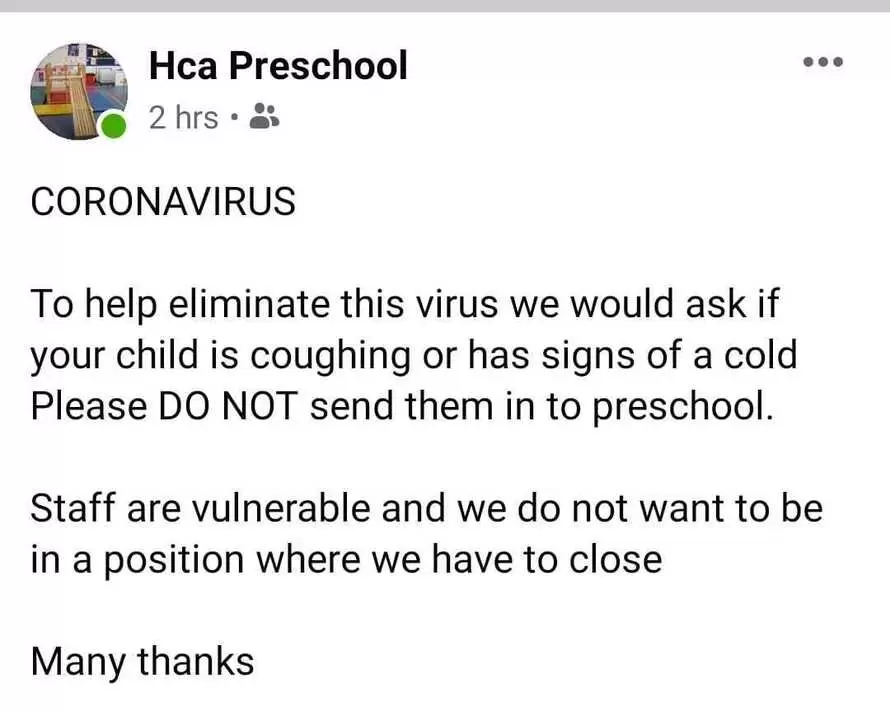
Task: Open Hca Preschool's profile picture
Action: (78, 91)
